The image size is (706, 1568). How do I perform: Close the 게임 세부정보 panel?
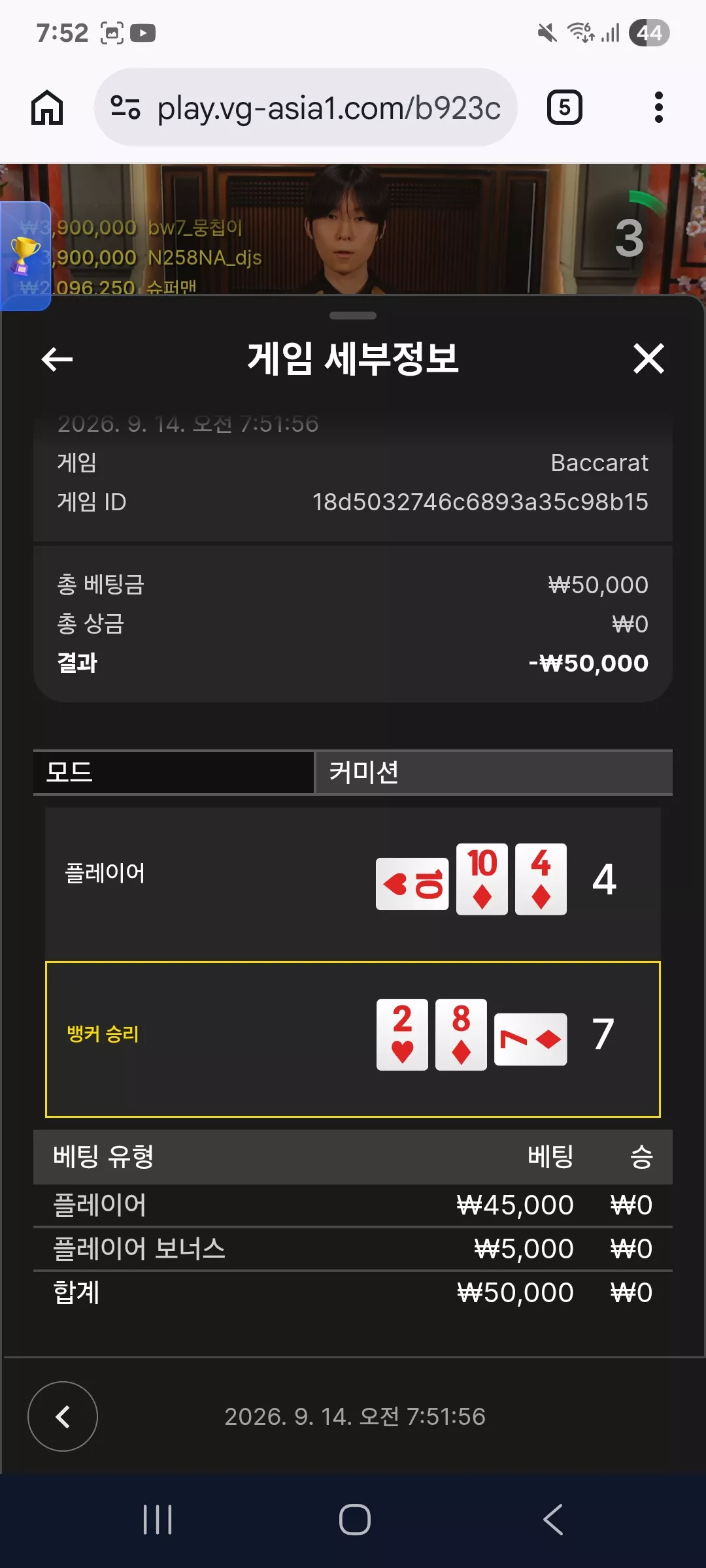[x=648, y=359]
